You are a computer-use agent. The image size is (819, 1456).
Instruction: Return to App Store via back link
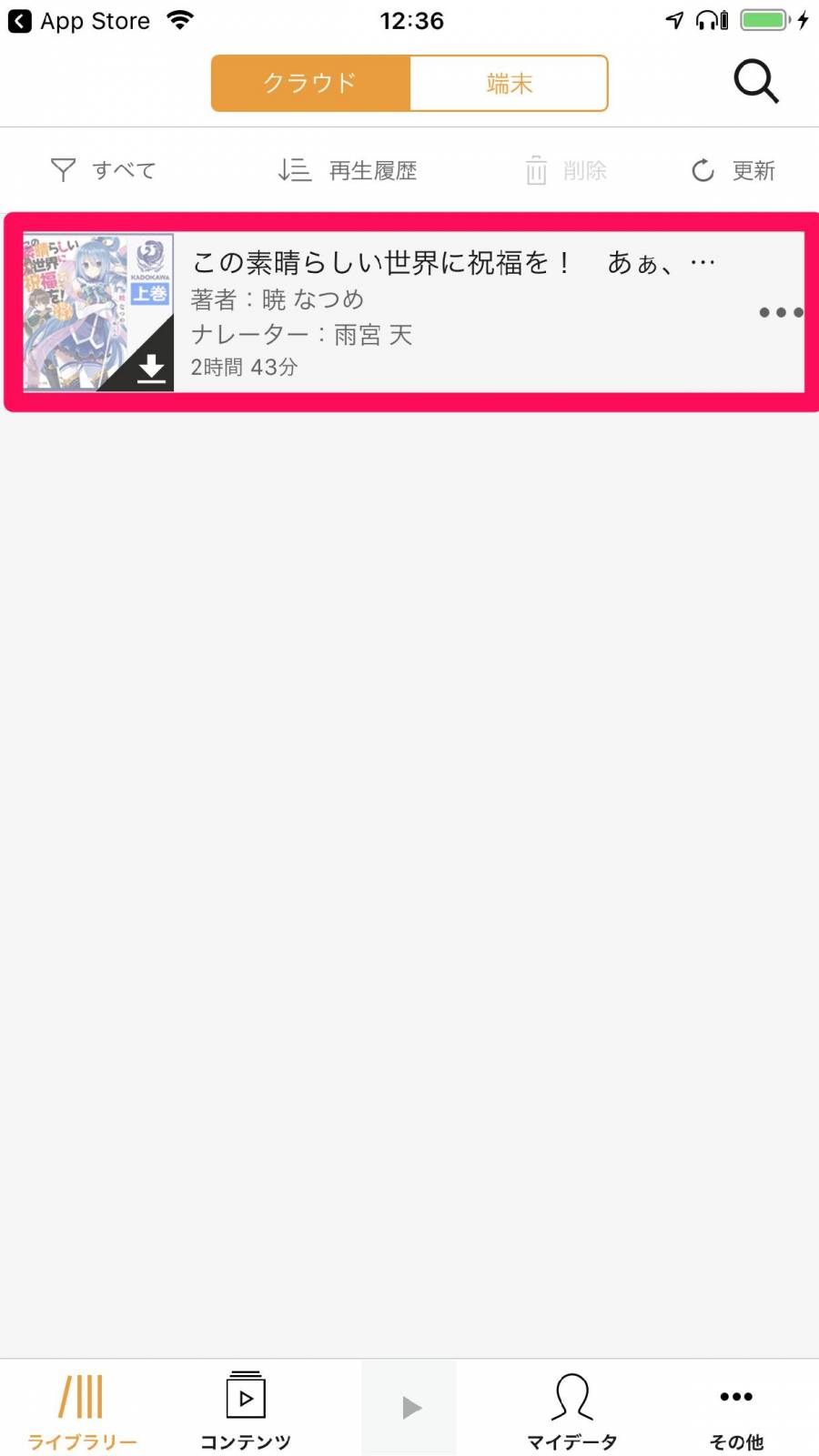click(79, 21)
